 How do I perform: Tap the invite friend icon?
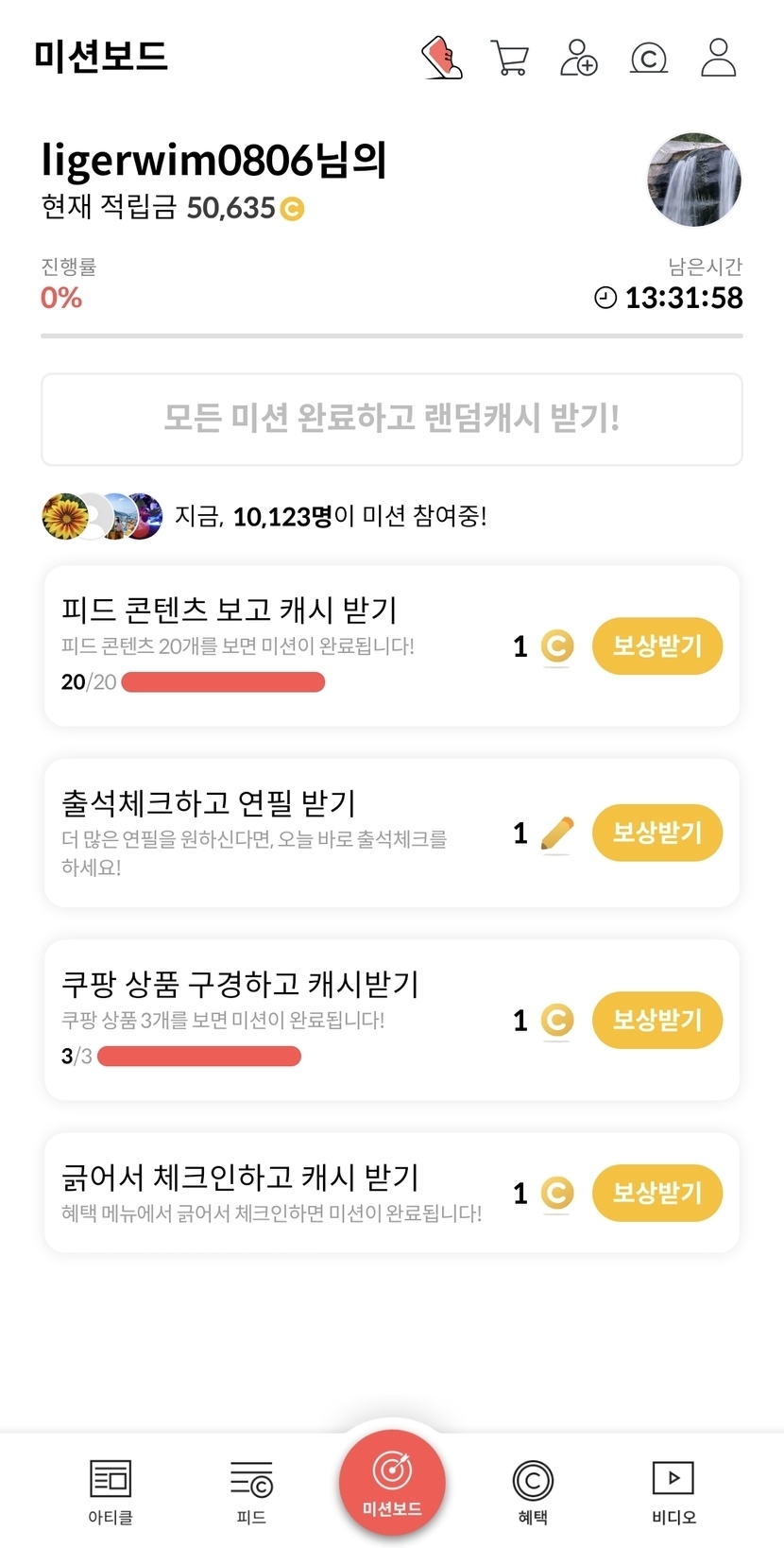(x=579, y=58)
